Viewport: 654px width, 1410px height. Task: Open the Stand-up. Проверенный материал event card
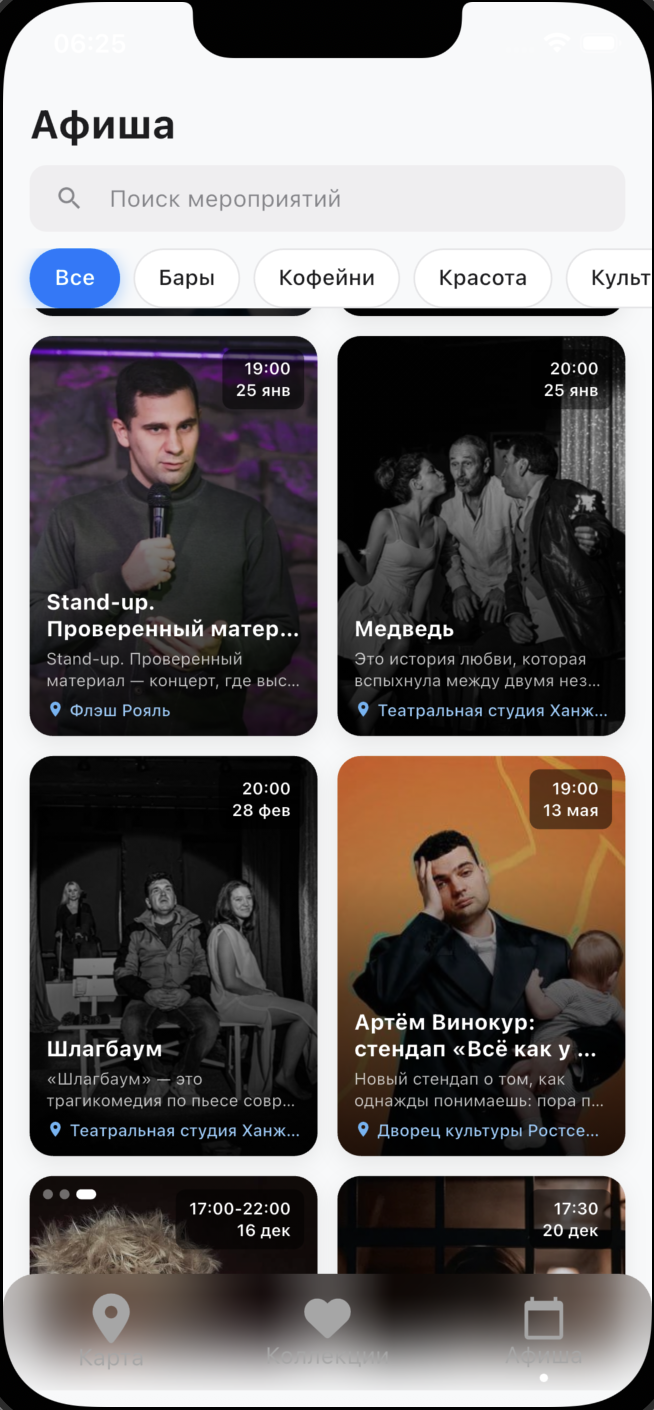(x=174, y=536)
